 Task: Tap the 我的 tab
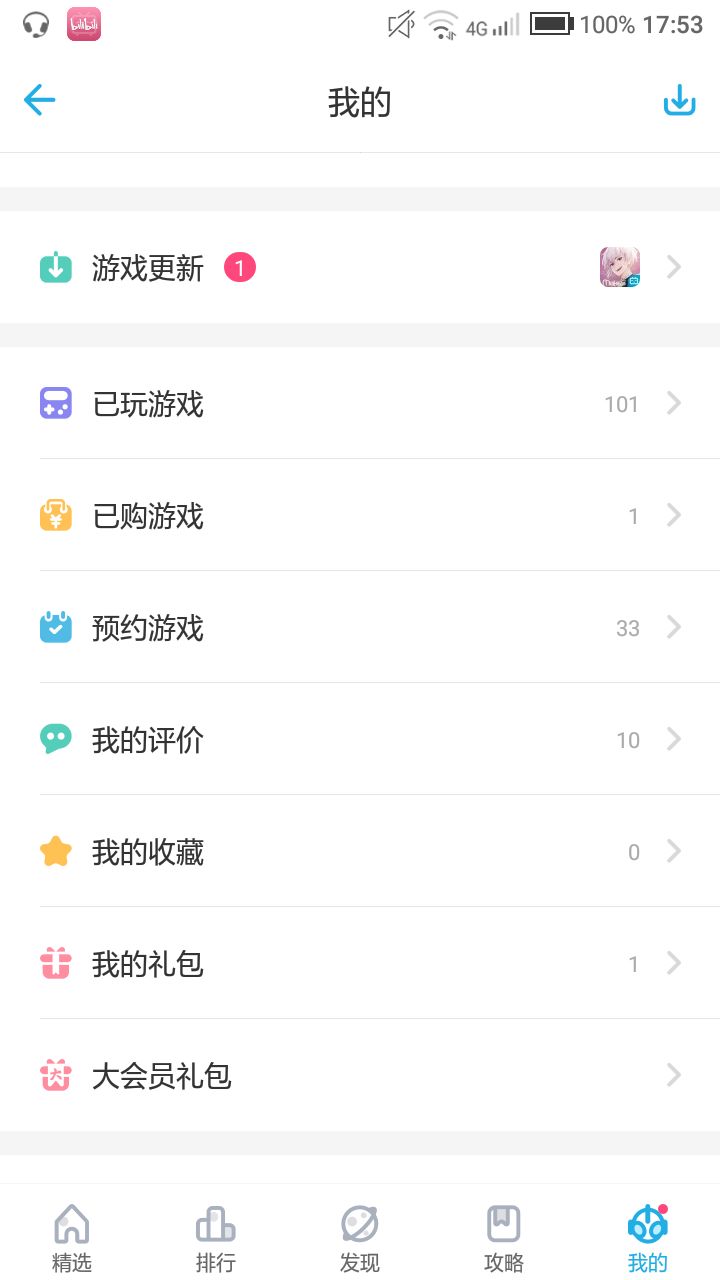tap(648, 1238)
